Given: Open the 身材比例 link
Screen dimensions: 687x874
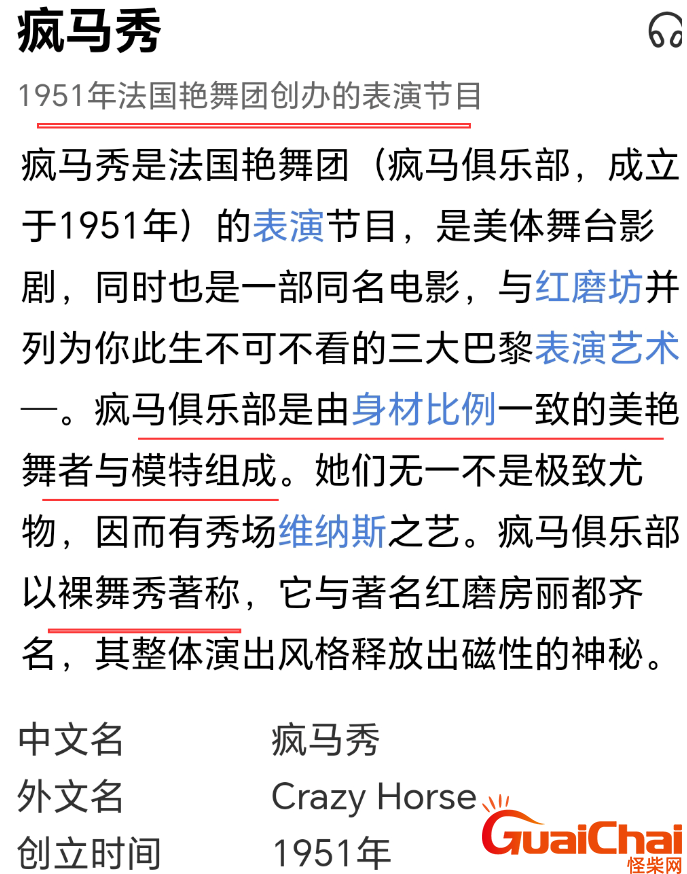Looking at the screenshot, I should click(x=423, y=411).
